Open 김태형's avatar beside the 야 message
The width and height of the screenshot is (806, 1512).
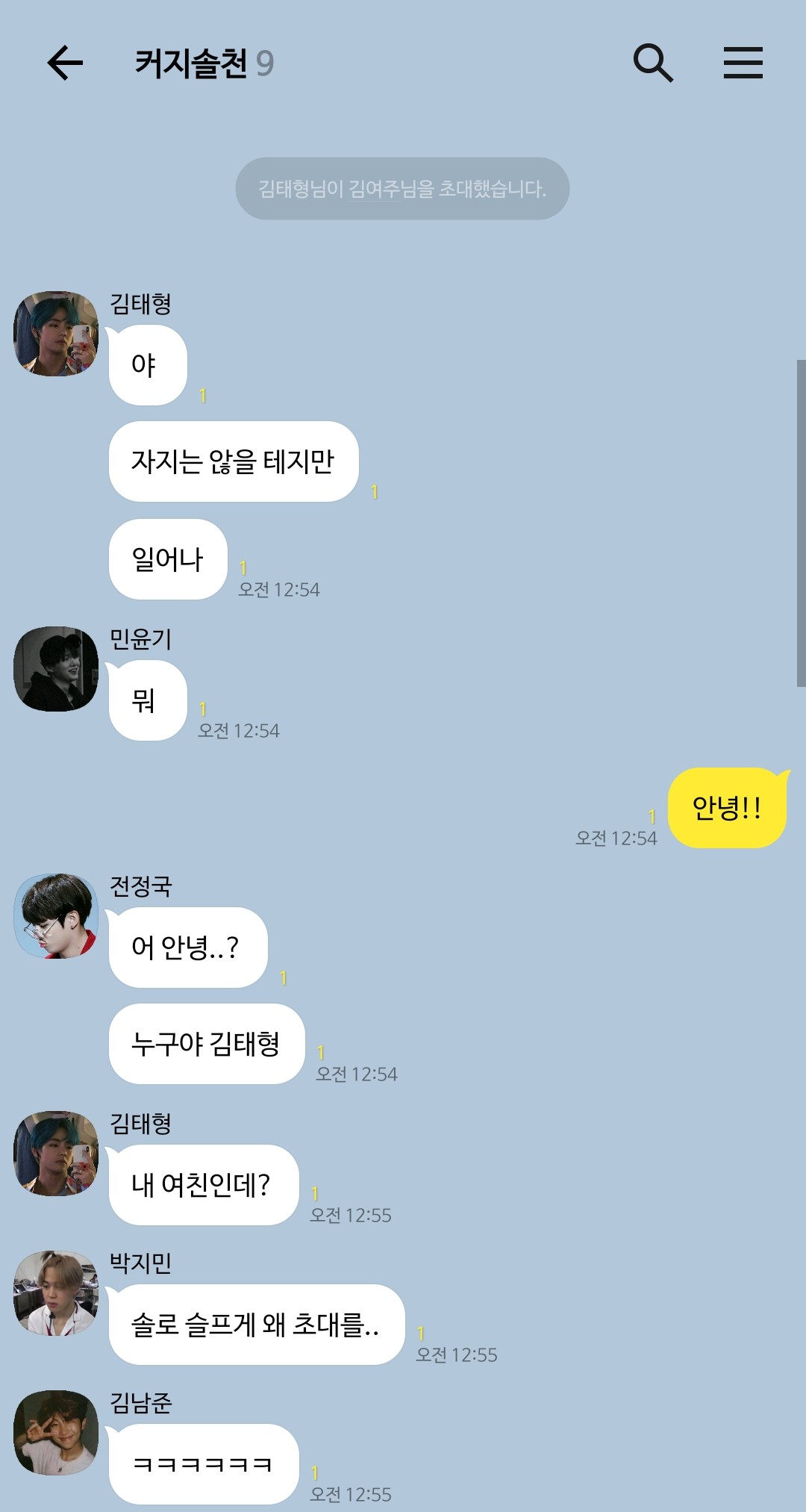pyautogui.click(x=56, y=334)
